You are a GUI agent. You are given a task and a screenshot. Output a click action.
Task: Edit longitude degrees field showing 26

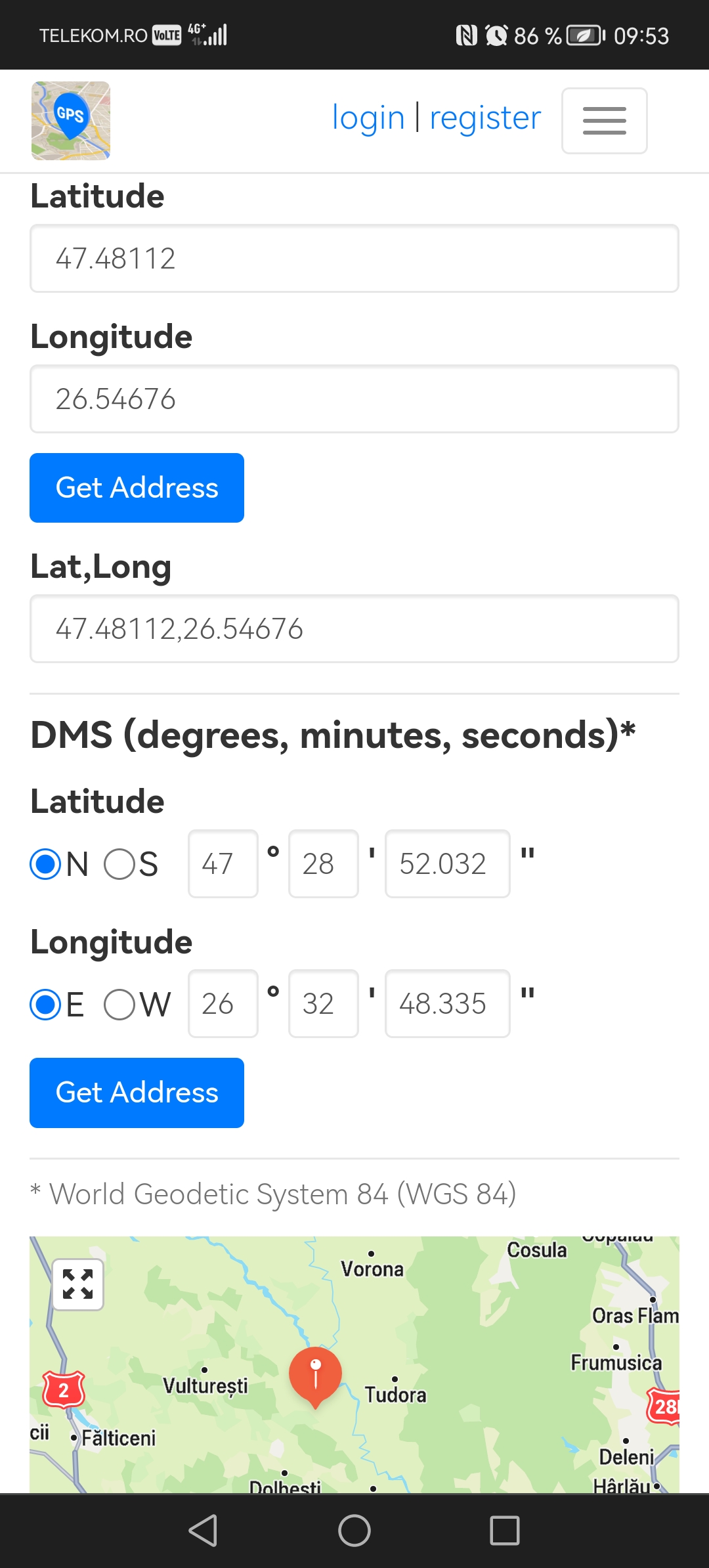223,1004
